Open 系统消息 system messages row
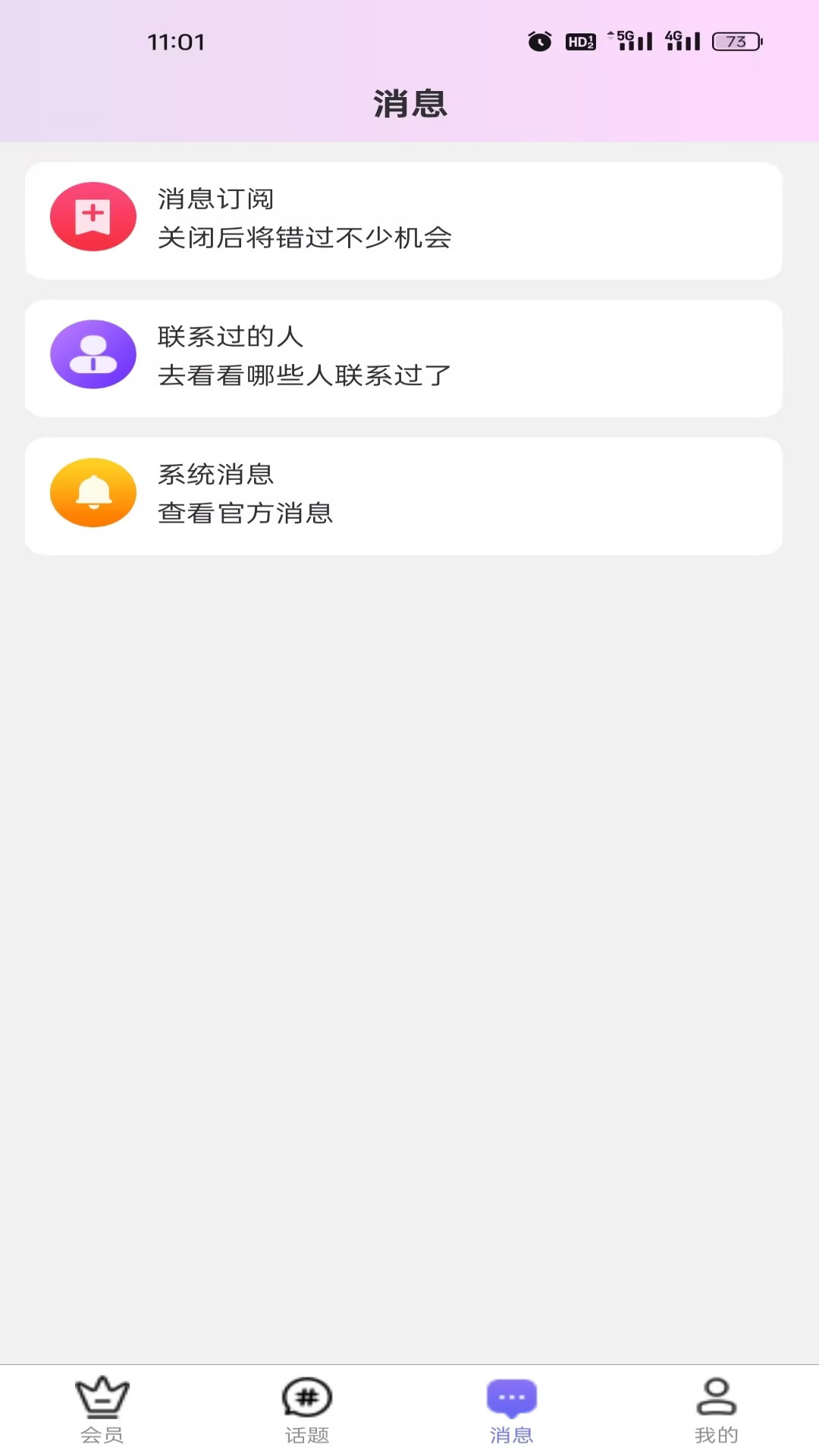 point(403,496)
